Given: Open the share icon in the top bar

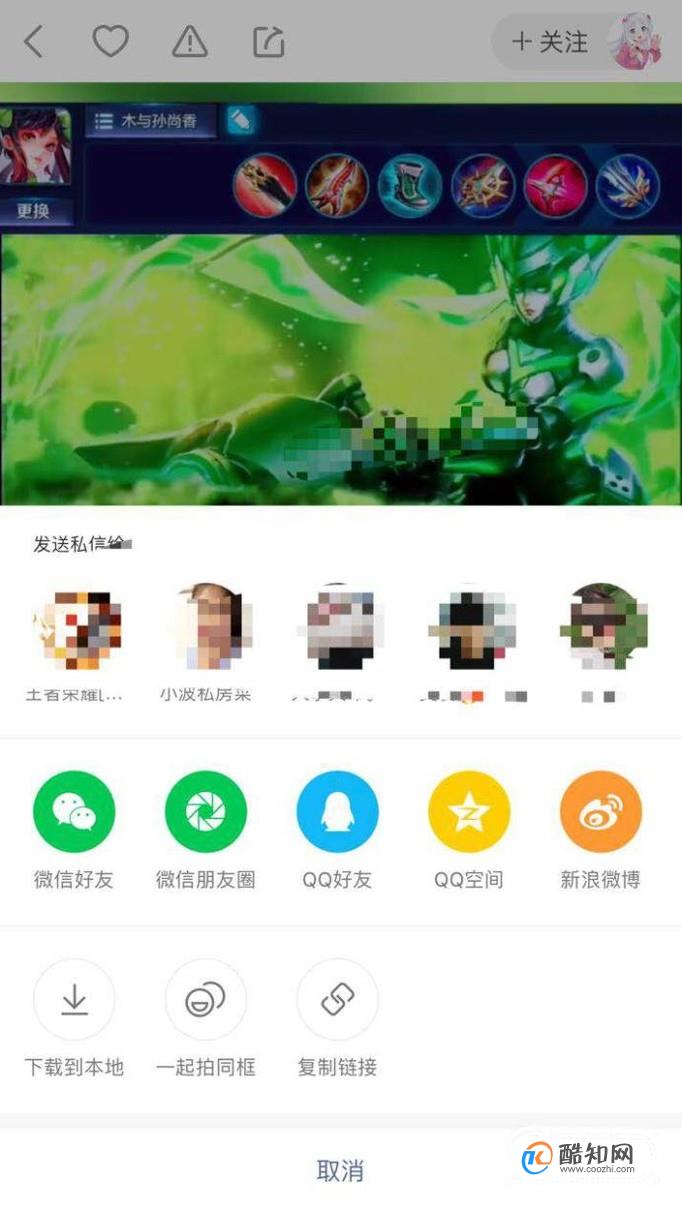Looking at the screenshot, I should click(x=269, y=41).
